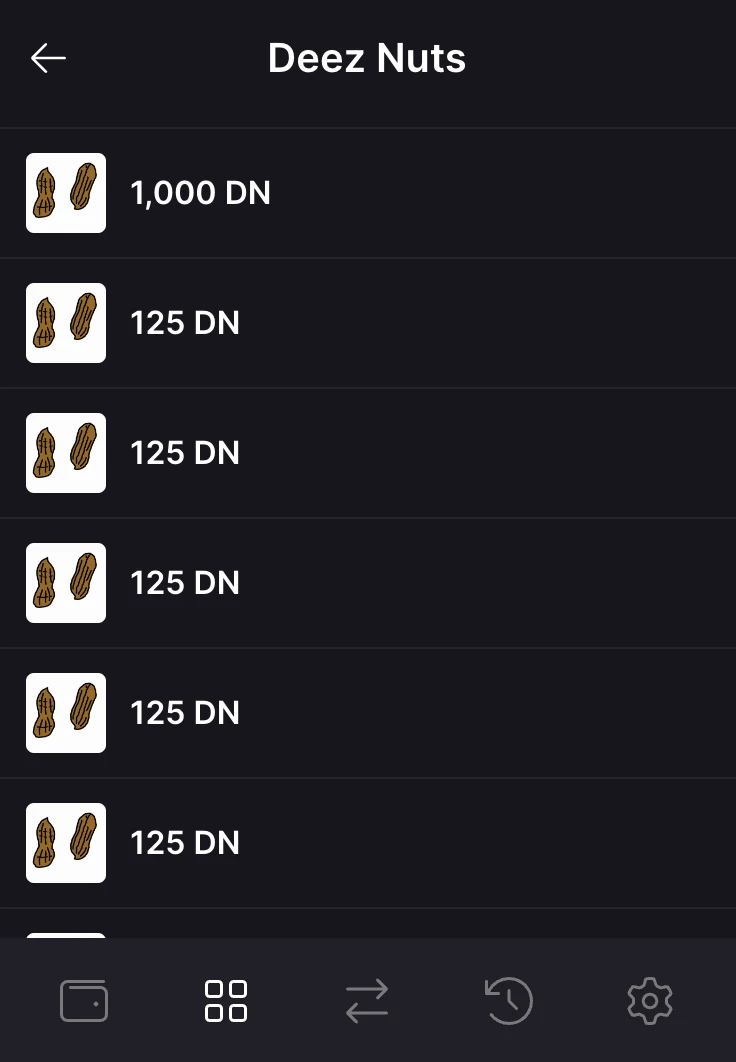
Task: Switch to the wallet tab
Action: (84, 1001)
